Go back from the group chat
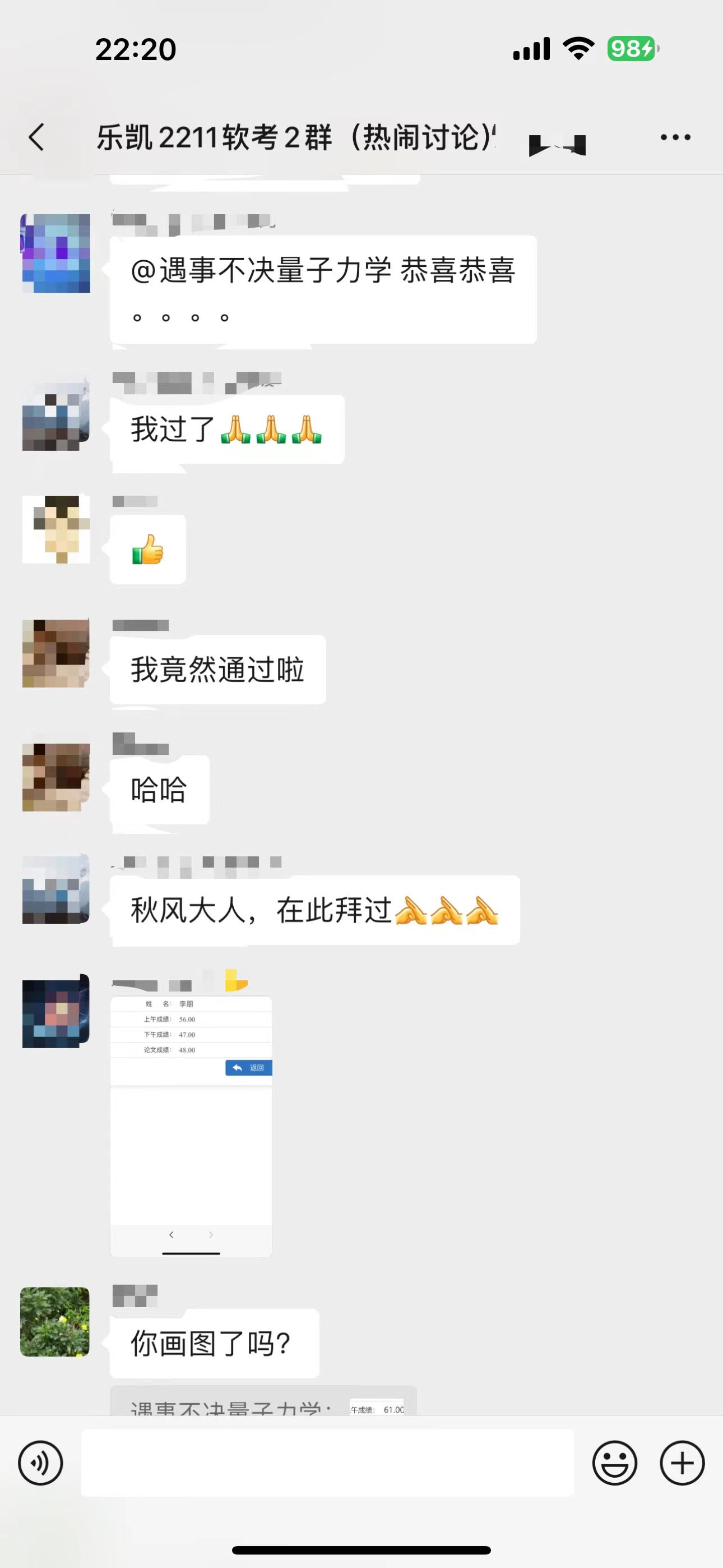The image size is (723, 1568). pos(36,137)
